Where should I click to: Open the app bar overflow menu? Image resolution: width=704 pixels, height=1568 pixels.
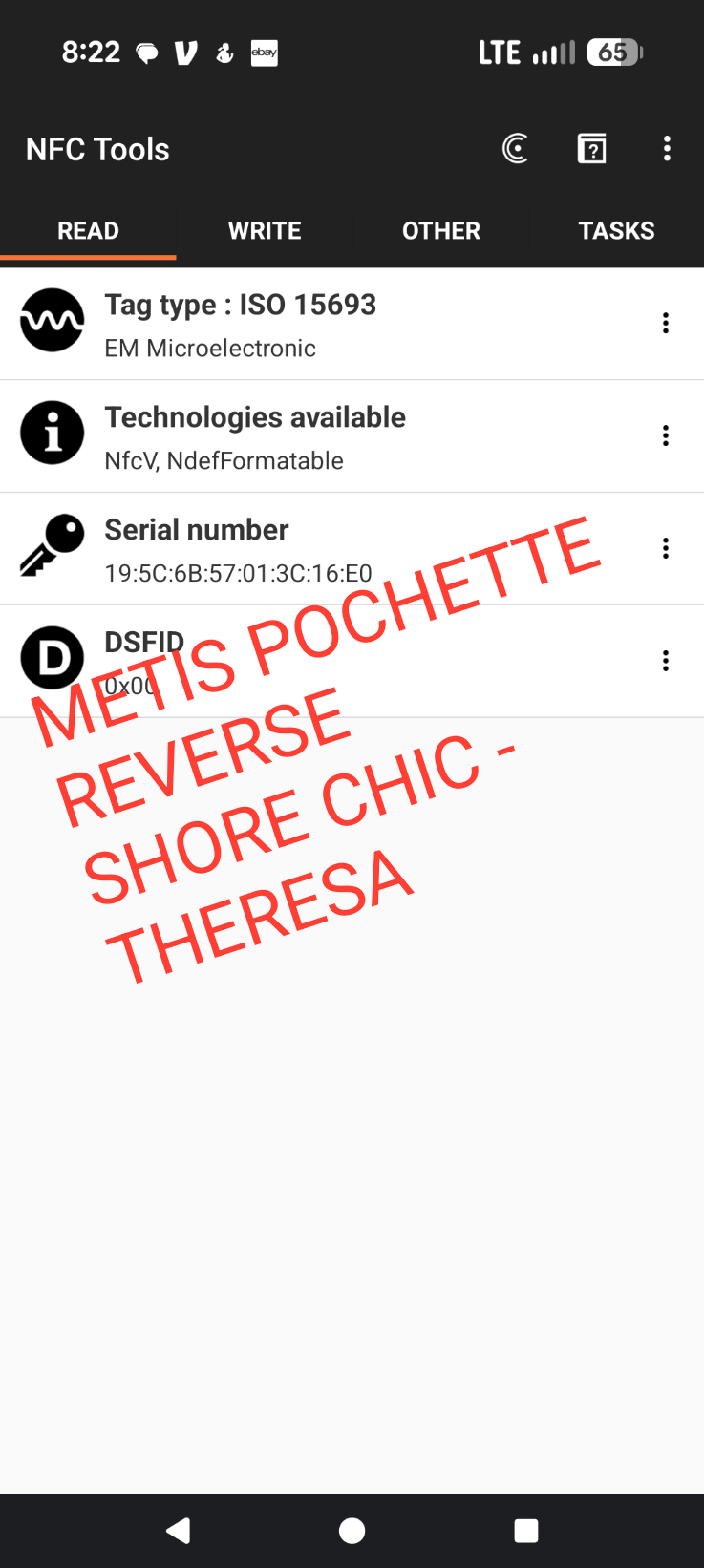point(667,149)
